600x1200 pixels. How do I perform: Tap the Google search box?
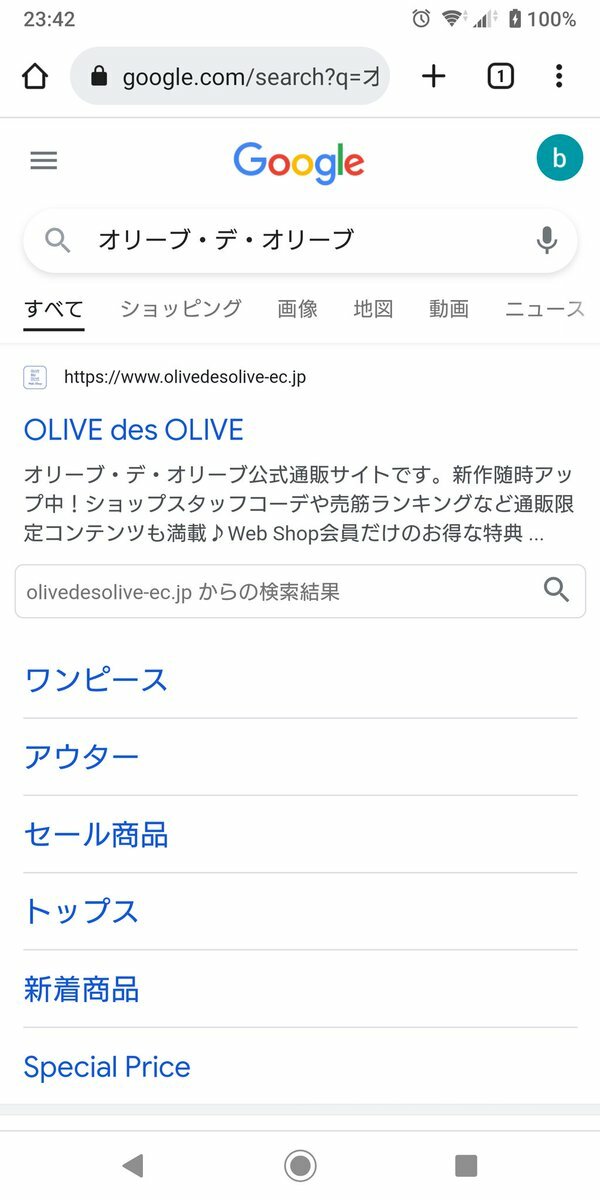tap(290, 240)
